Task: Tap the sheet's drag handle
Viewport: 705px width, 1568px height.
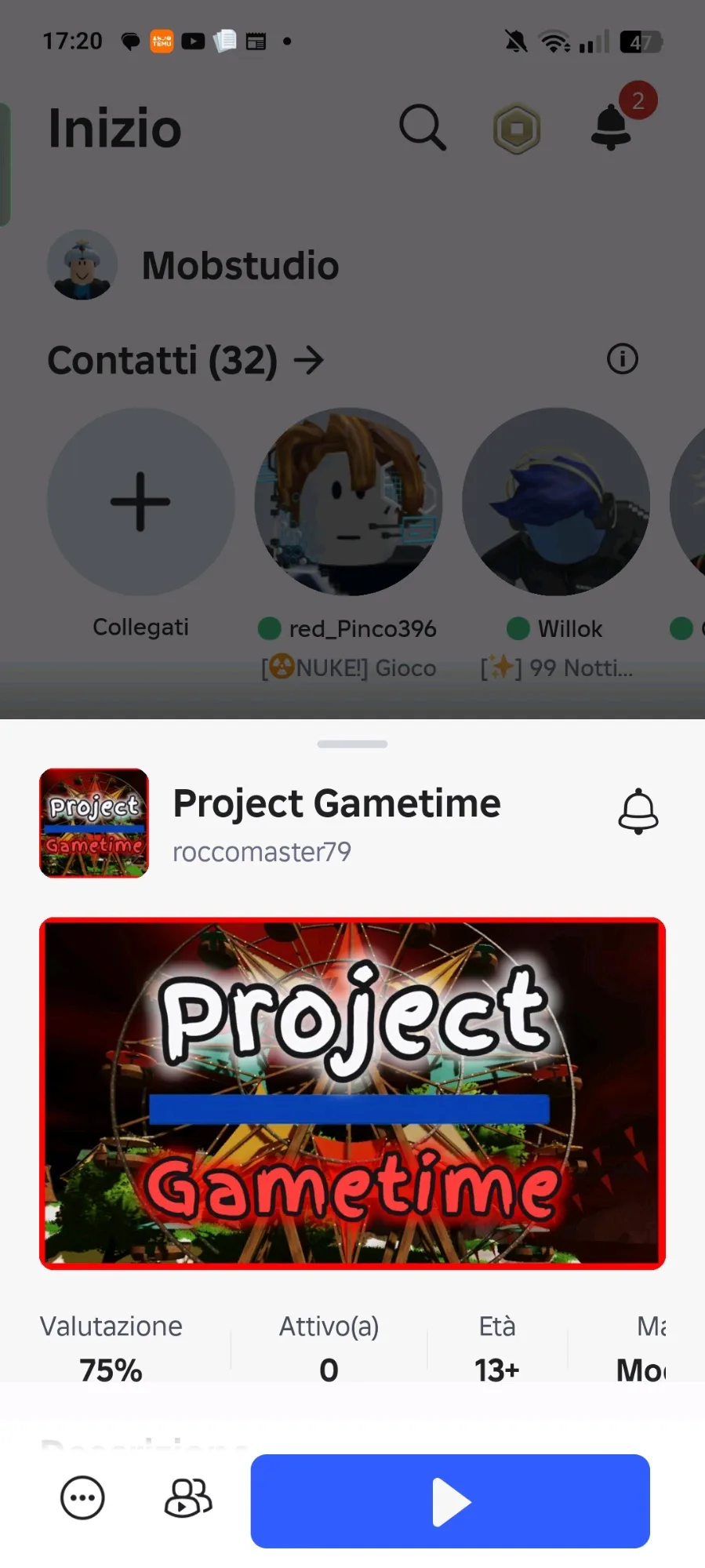Action: pos(352,744)
